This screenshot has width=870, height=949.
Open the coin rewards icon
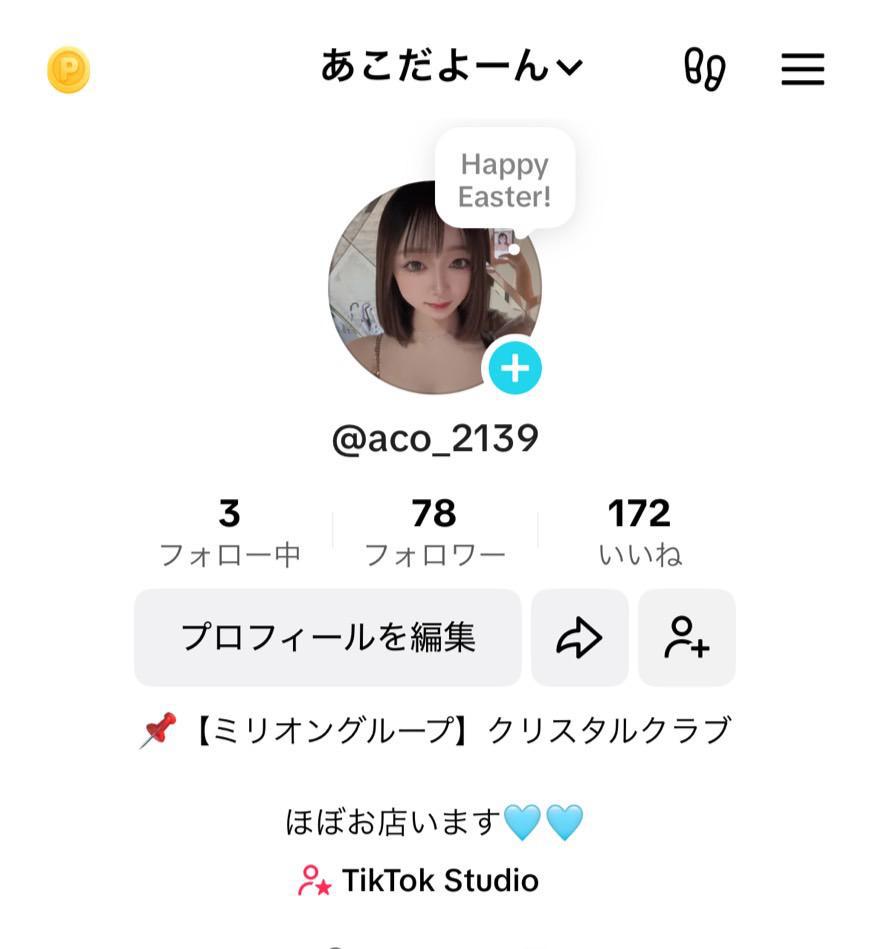point(69,71)
